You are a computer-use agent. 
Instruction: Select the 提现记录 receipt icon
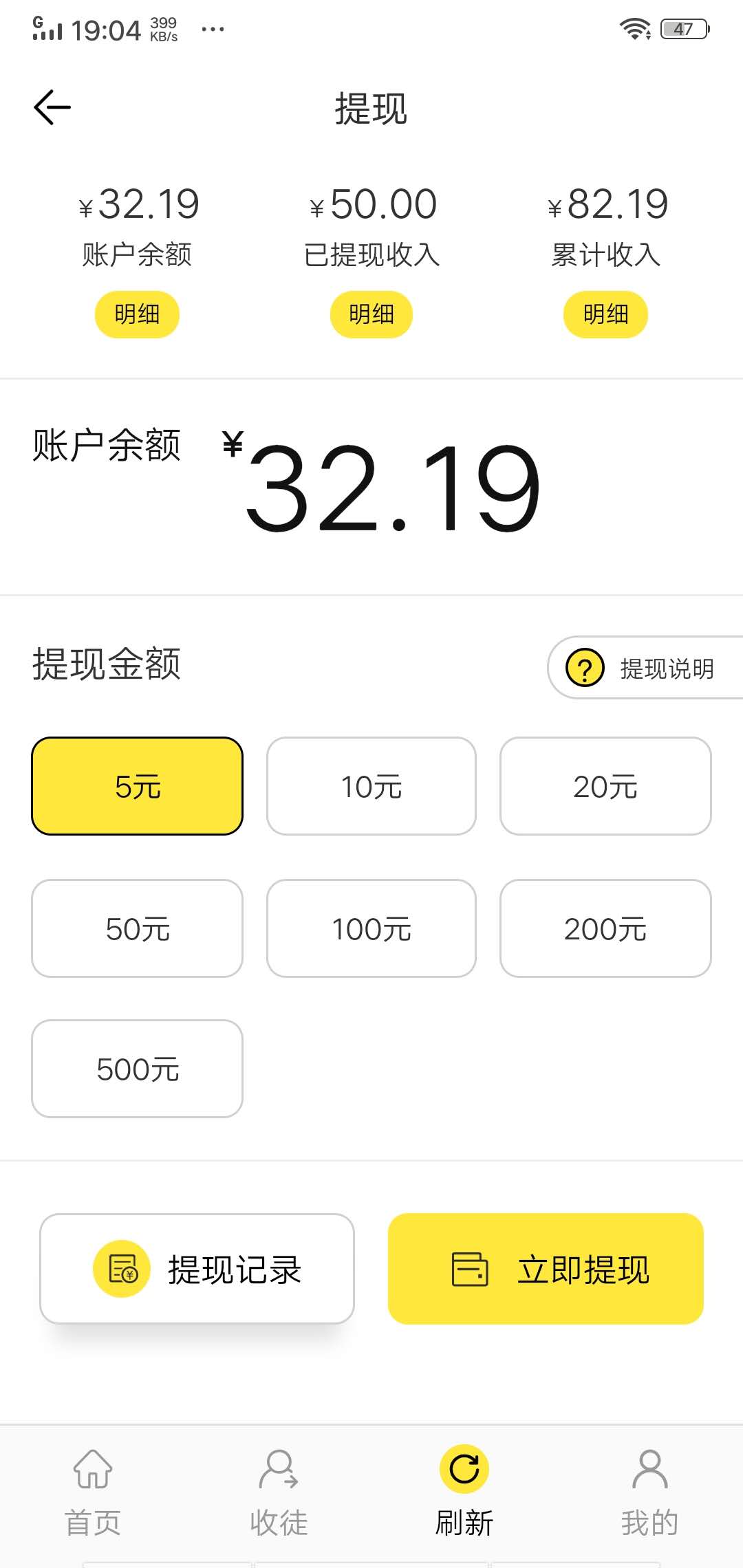(x=122, y=1269)
